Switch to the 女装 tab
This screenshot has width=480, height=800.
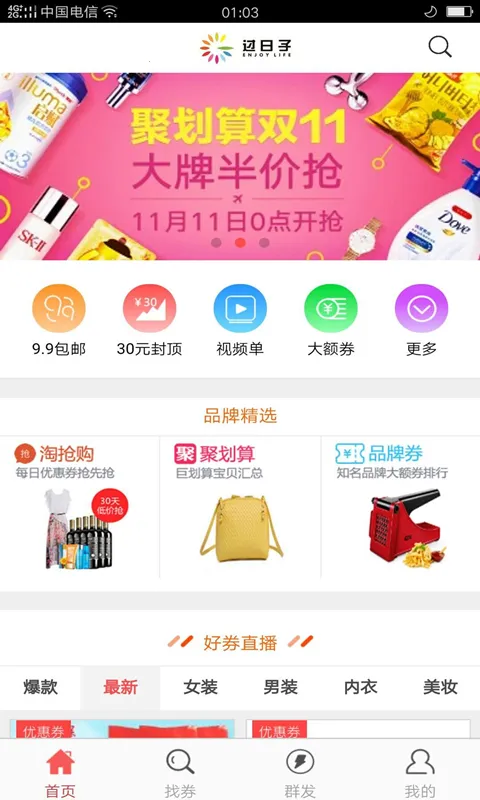click(200, 687)
